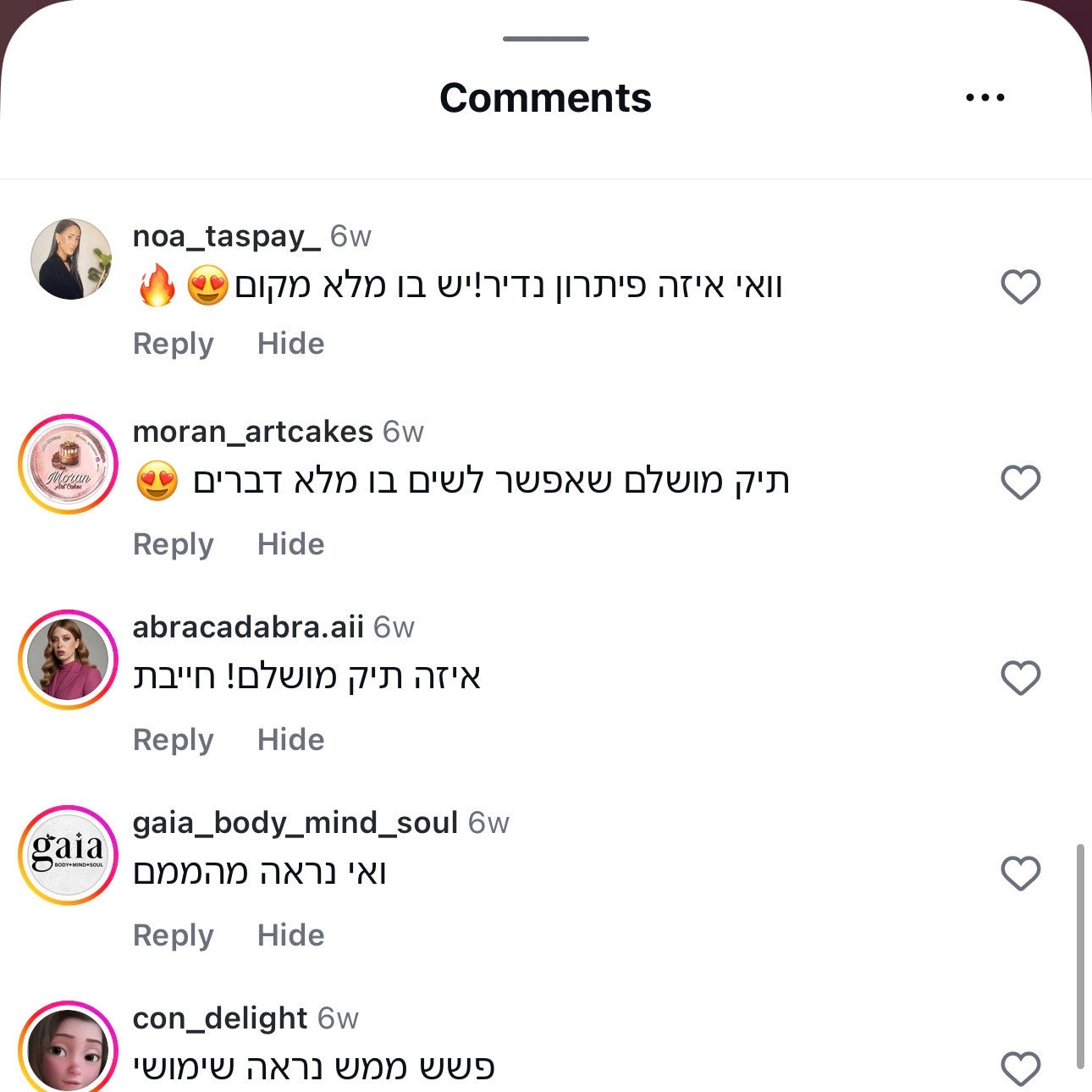
Task: Open the three-dot options menu
Action: (x=984, y=98)
